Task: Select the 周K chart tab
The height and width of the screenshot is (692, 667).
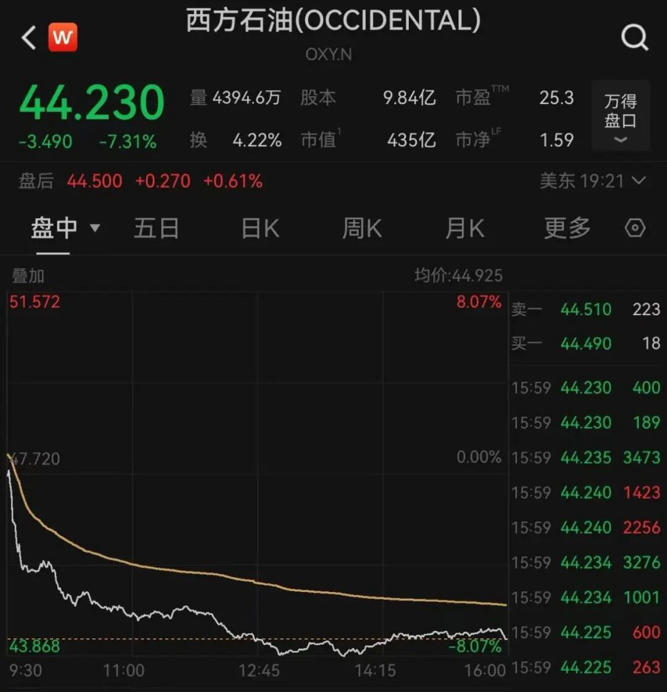Action: coord(362,228)
